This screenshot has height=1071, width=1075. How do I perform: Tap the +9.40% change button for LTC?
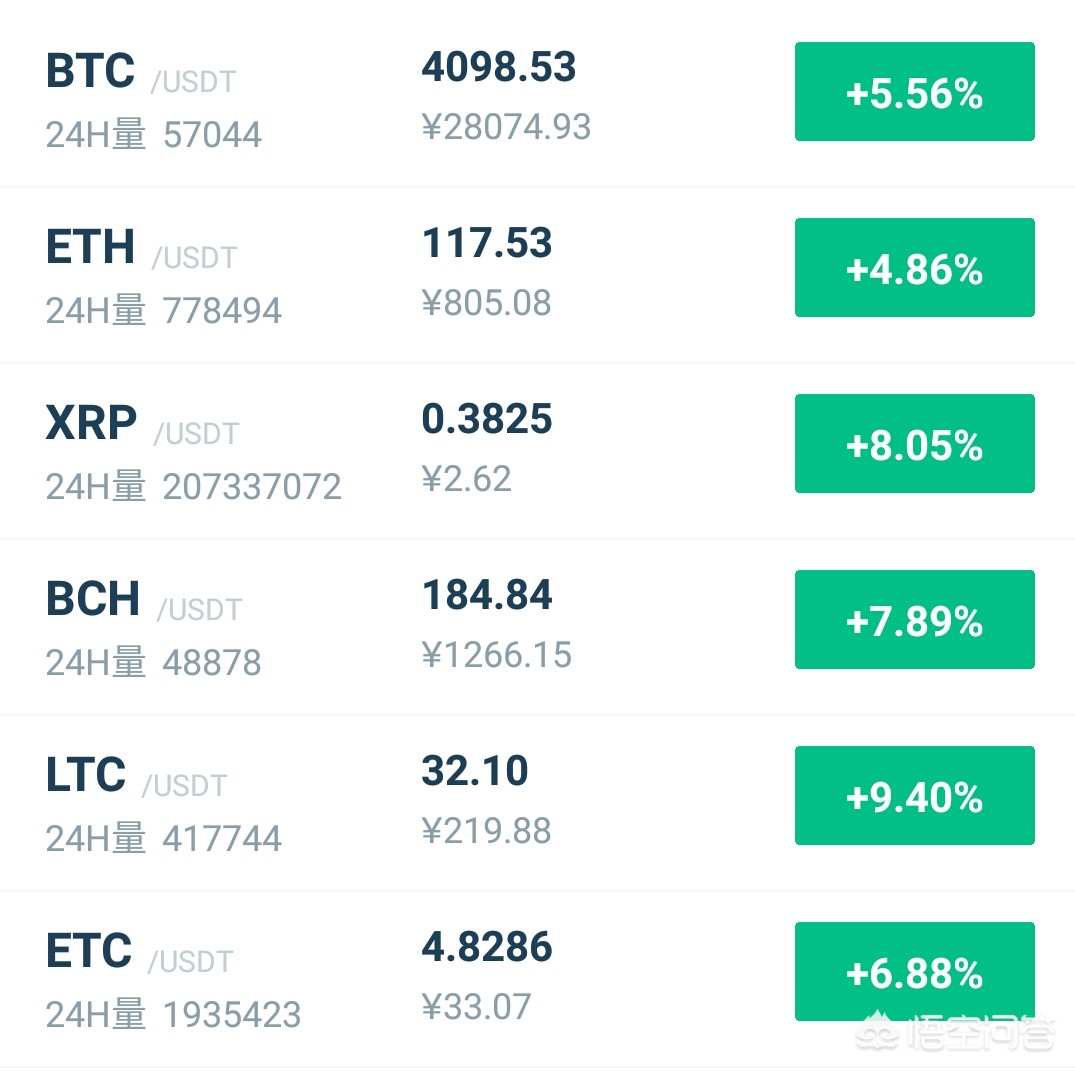[x=914, y=796]
